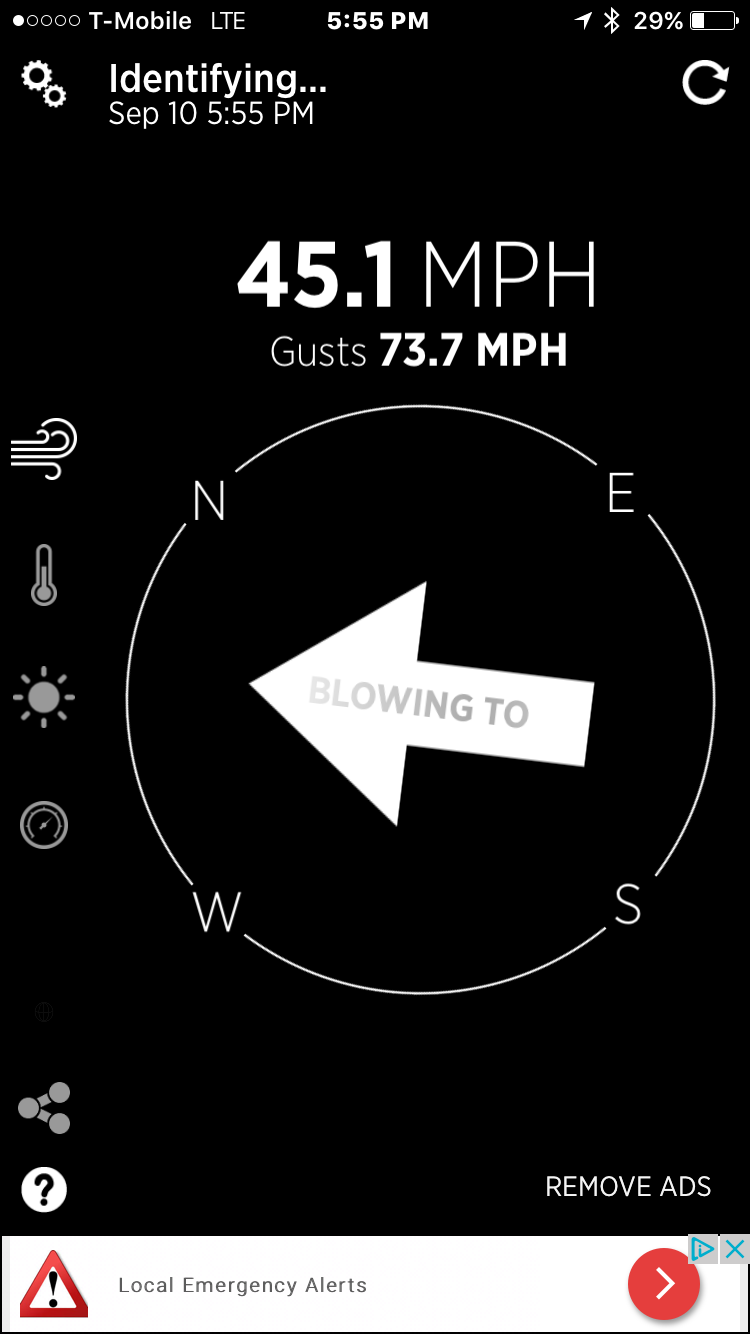Refresh the wind reading
Screen dimensions: 750x1334
click(705, 84)
